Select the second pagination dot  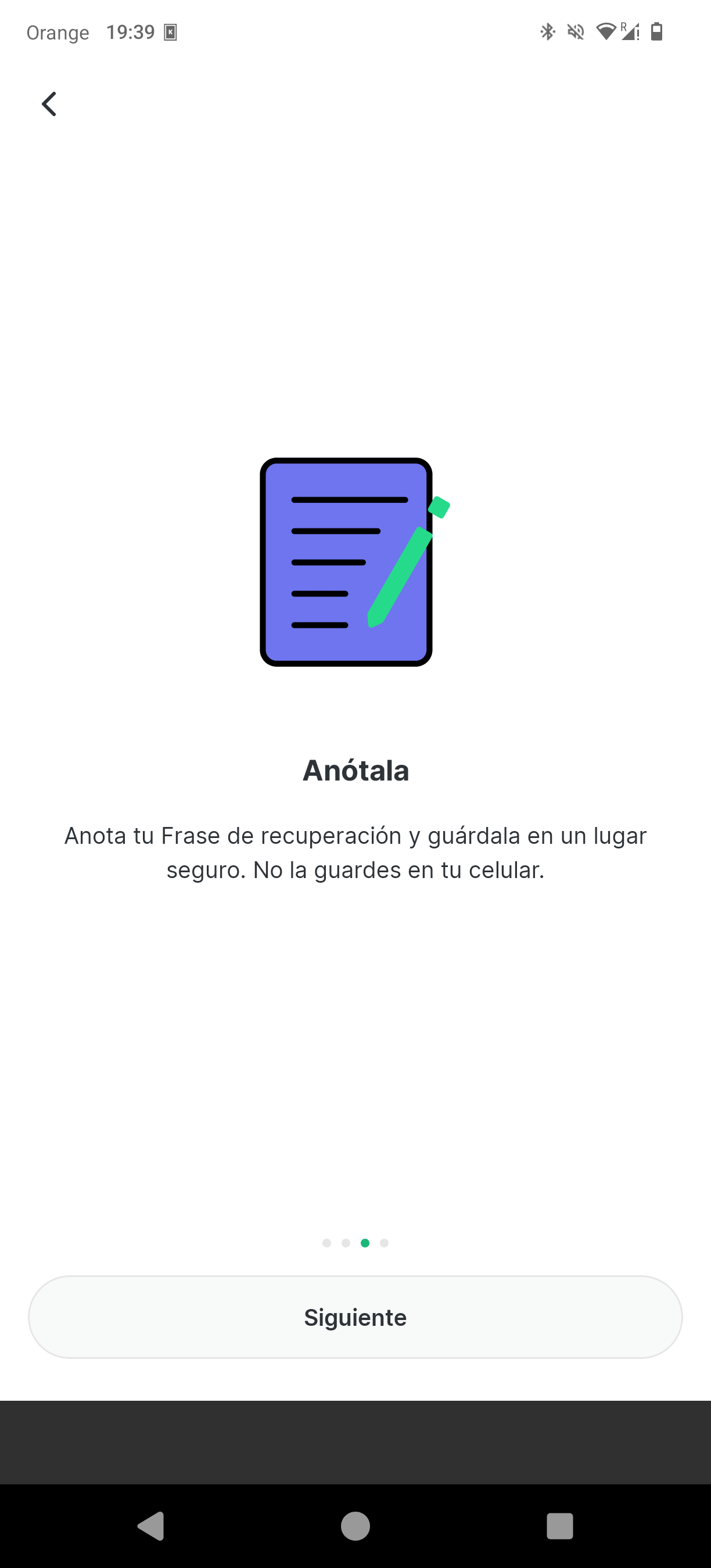[347, 1243]
